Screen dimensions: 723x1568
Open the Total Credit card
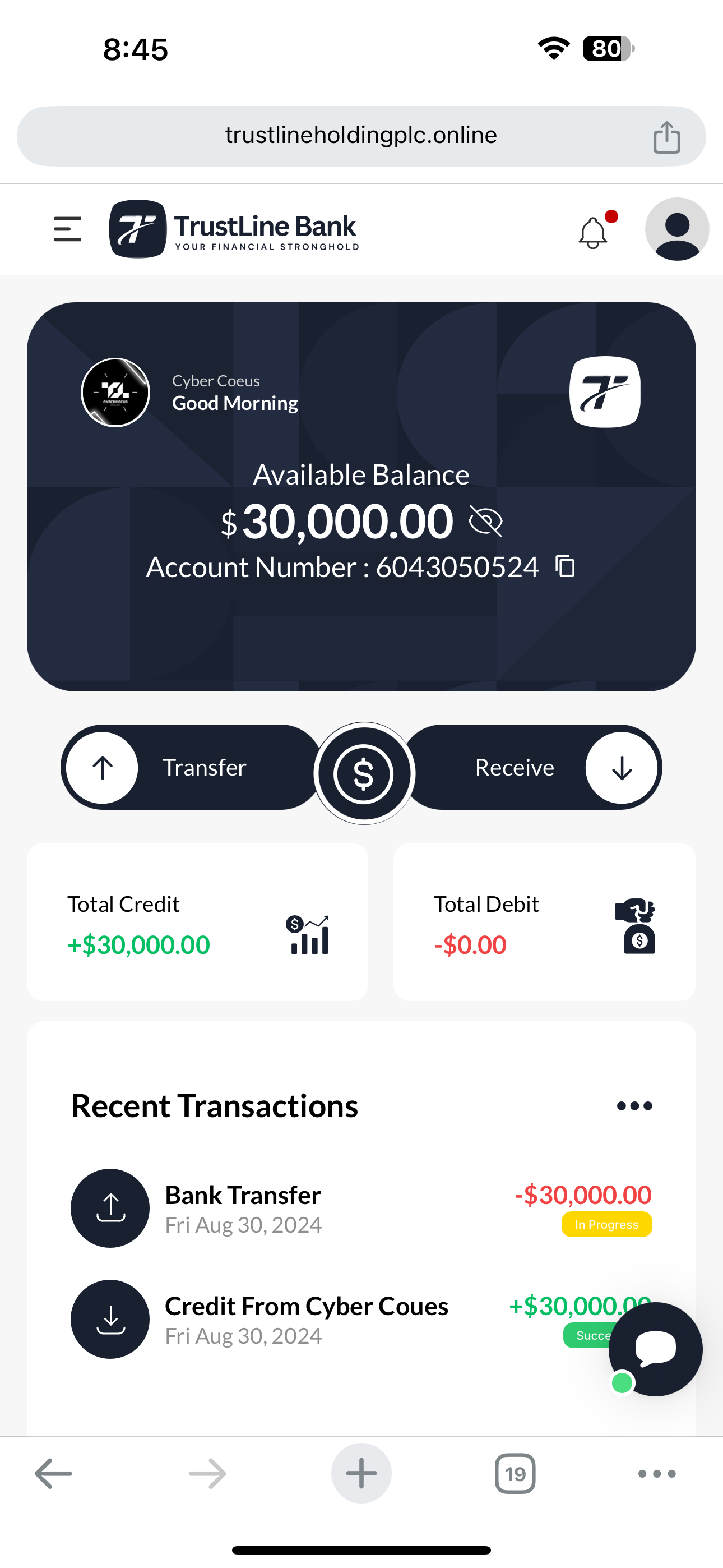(197, 921)
